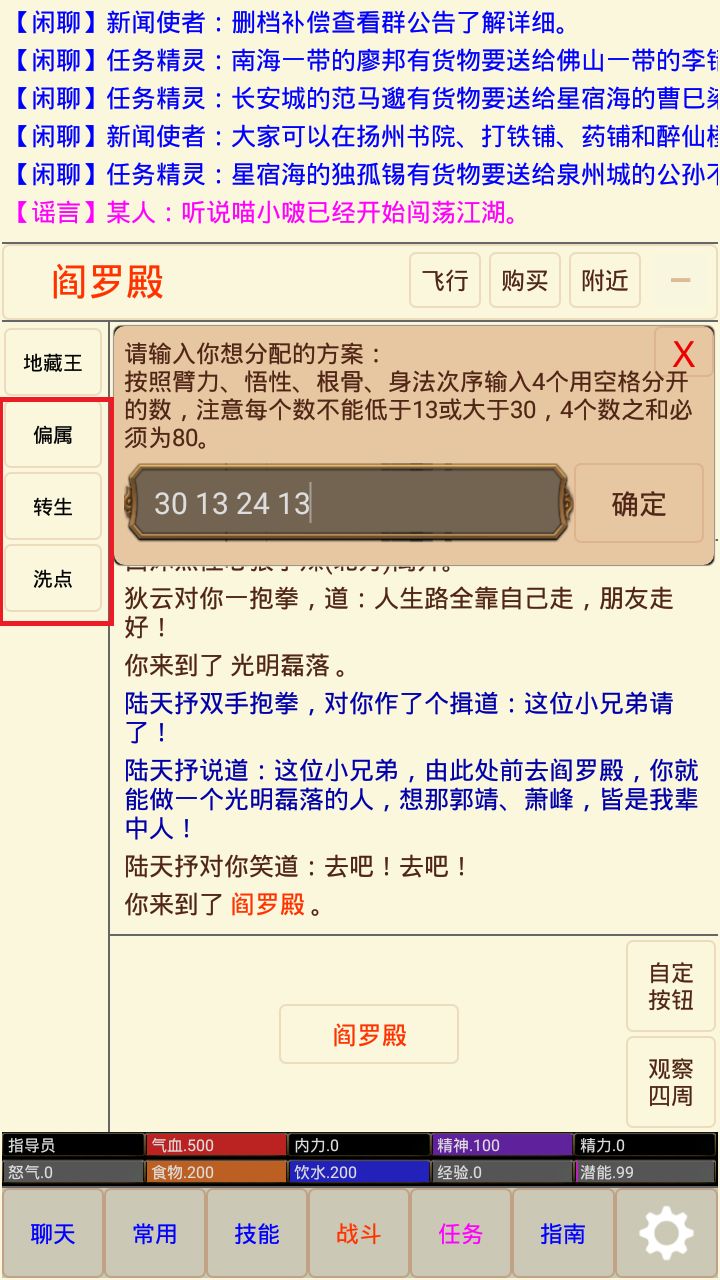The height and width of the screenshot is (1280, 720).
Task: Open the 购买 (buy) panel
Action: tap(524, 280)
